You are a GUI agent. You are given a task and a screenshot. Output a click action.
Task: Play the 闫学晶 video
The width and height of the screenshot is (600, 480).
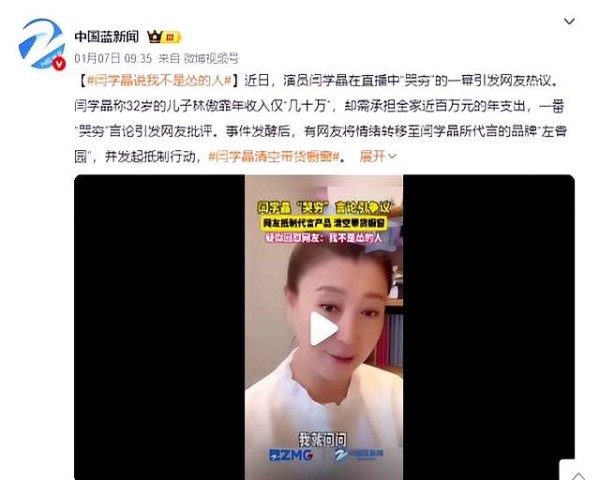(x=324, y=329)
